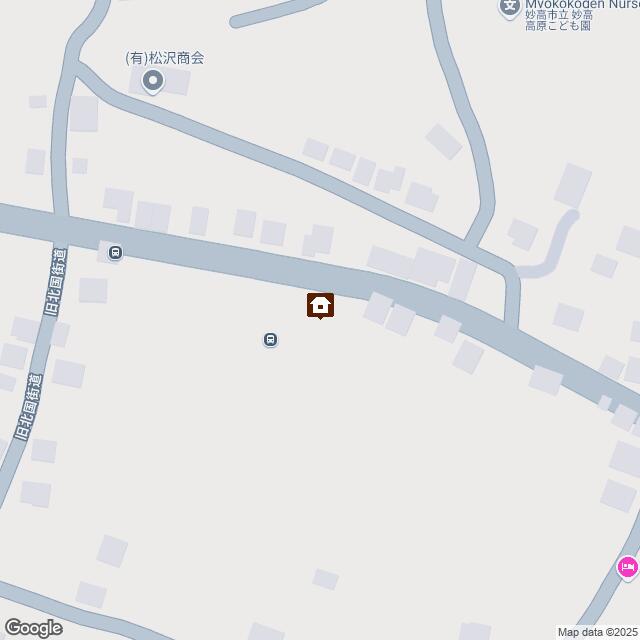Open the (有)松沢商会 place marker
Viewport: 640px width, 640px height.
152,81
